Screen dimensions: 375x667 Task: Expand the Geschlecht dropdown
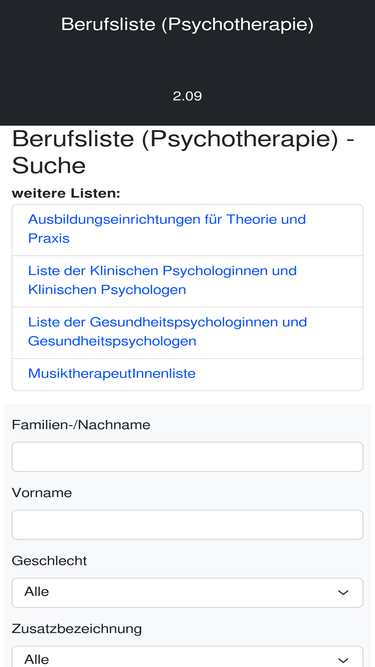(188, 593)
